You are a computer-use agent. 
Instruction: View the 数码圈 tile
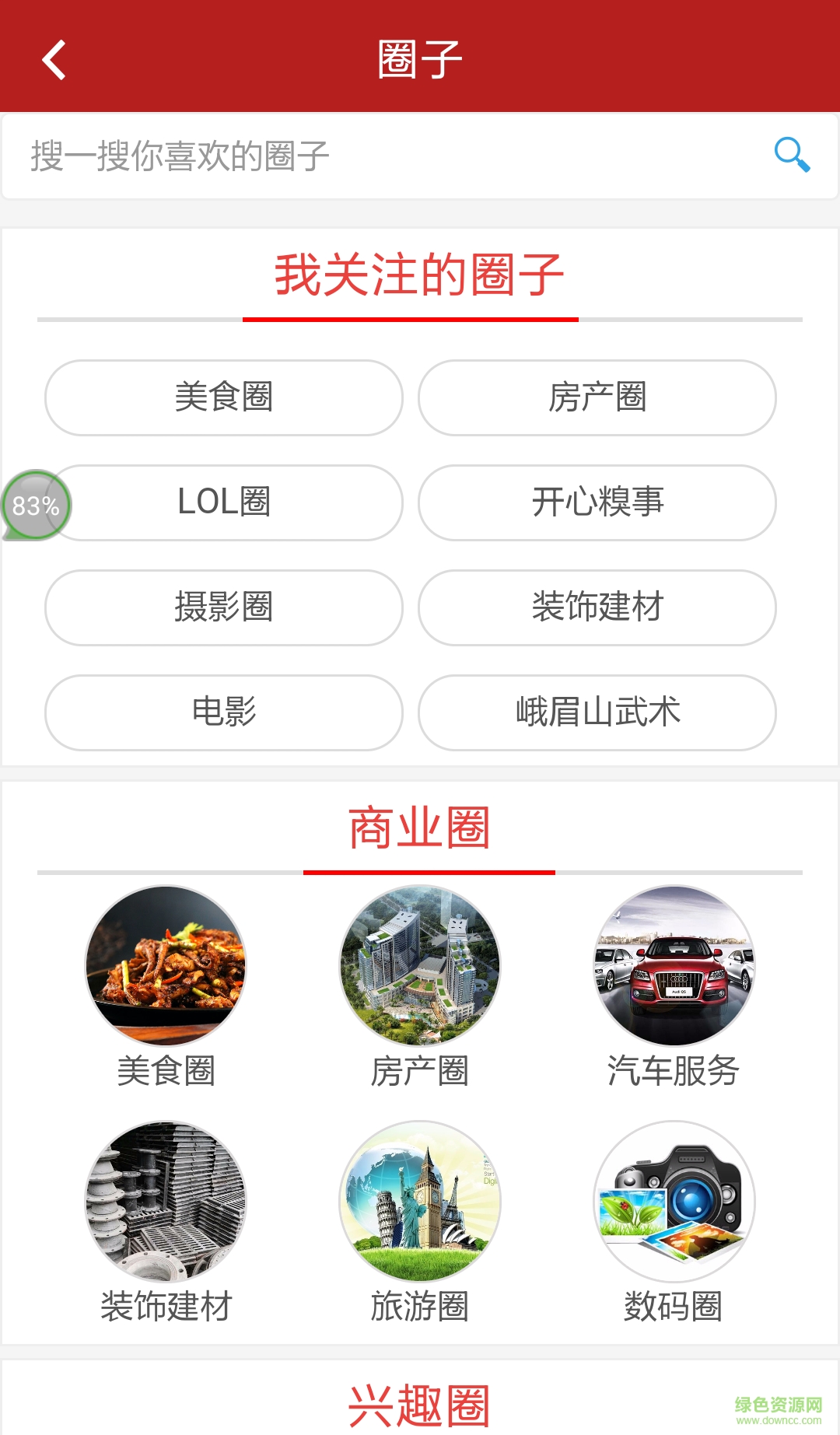[674, 1202]
